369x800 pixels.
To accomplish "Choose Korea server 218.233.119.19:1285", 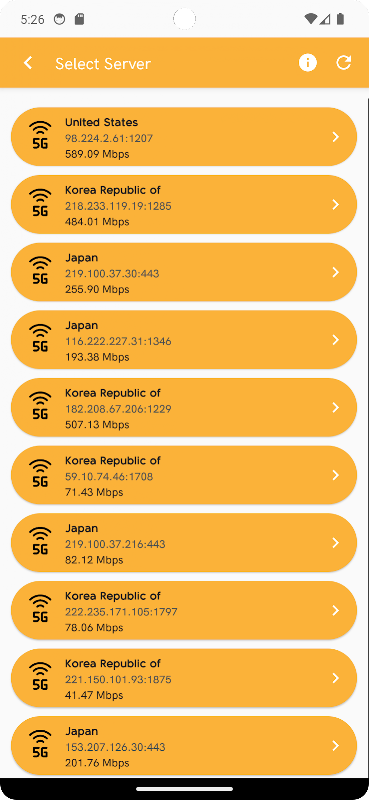I will coord(184,205).
